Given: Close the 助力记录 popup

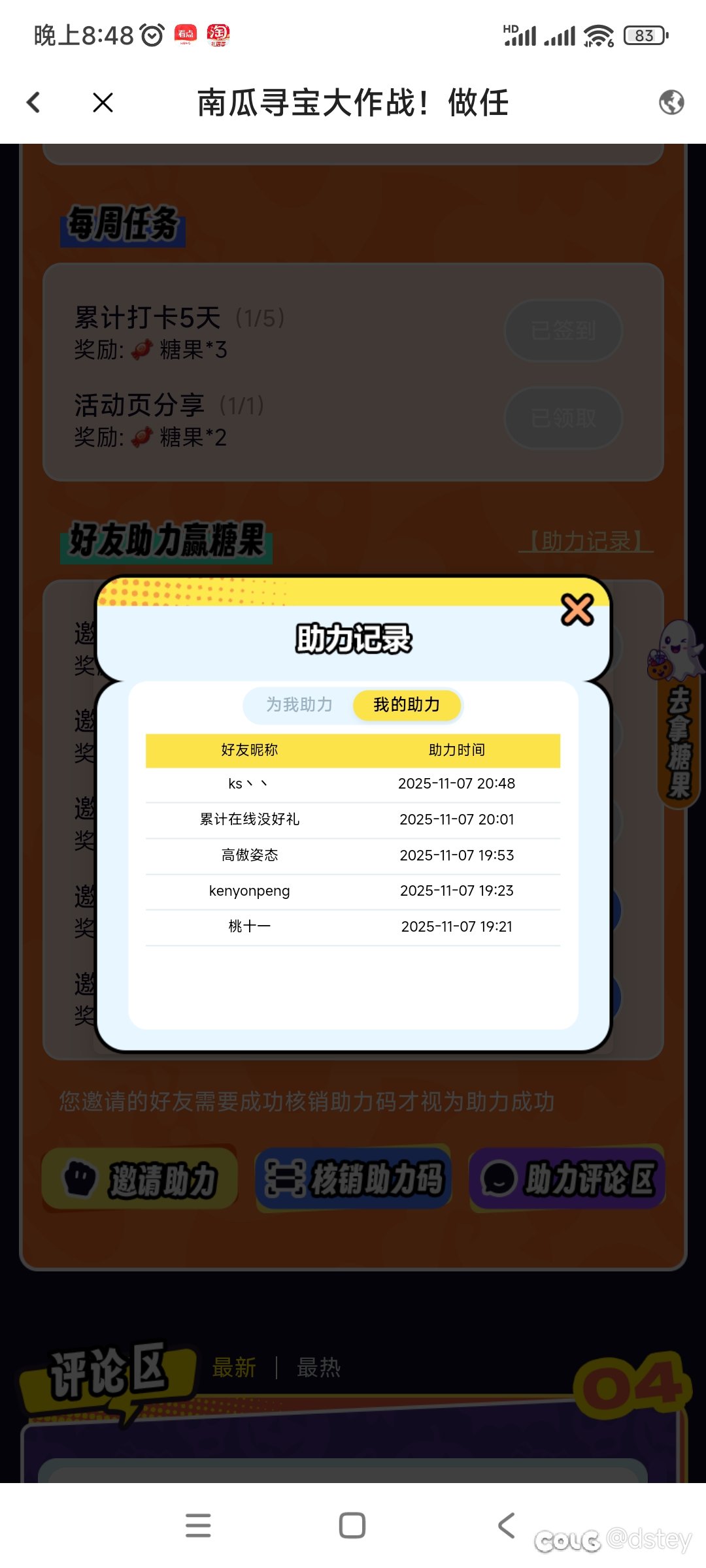Looking at the screenshot, I should (577, 610).
